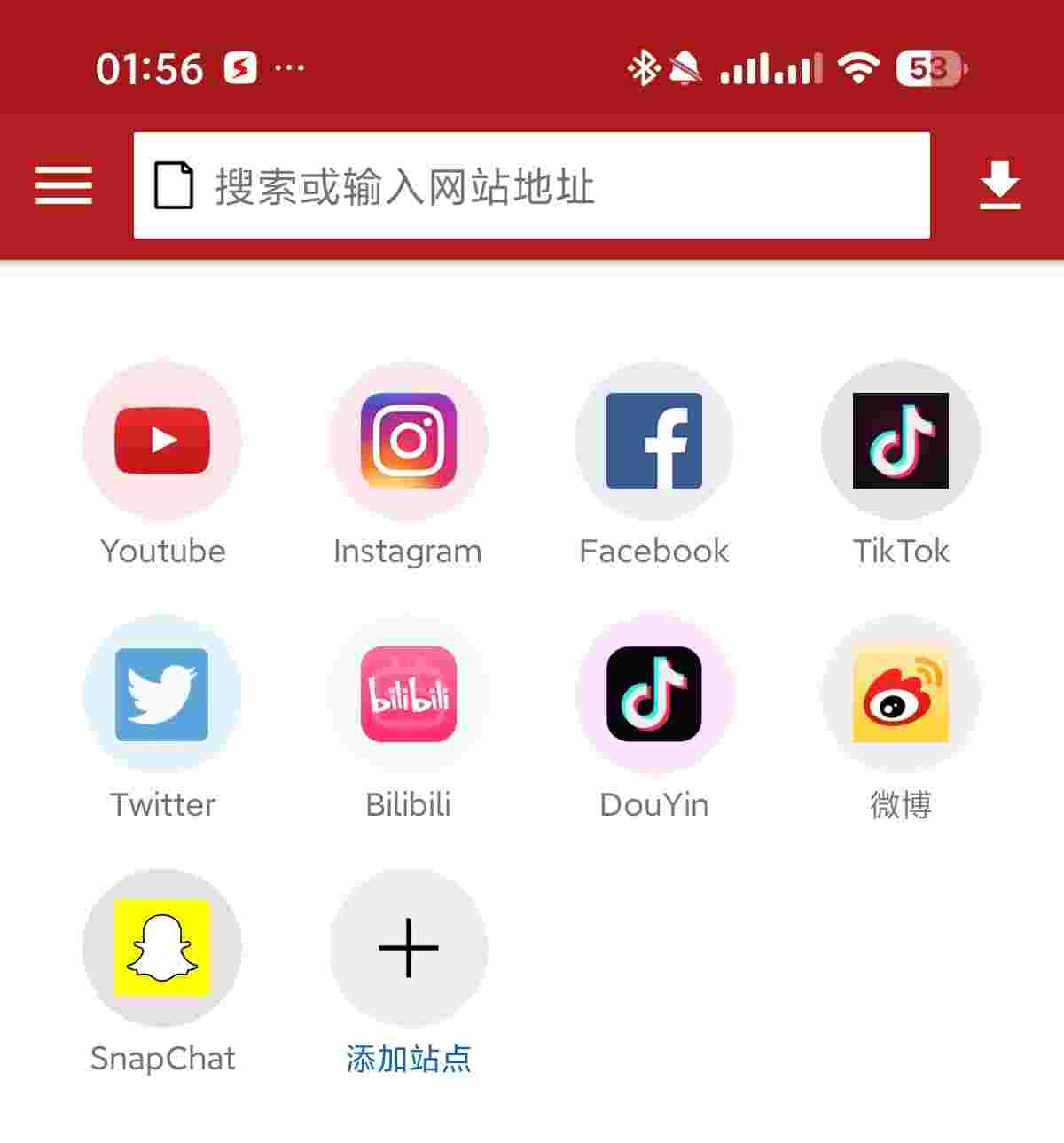This screenshot has height=1143, width=1064.
Task: Select the TikTok shortcut
Action: [900, 441]
